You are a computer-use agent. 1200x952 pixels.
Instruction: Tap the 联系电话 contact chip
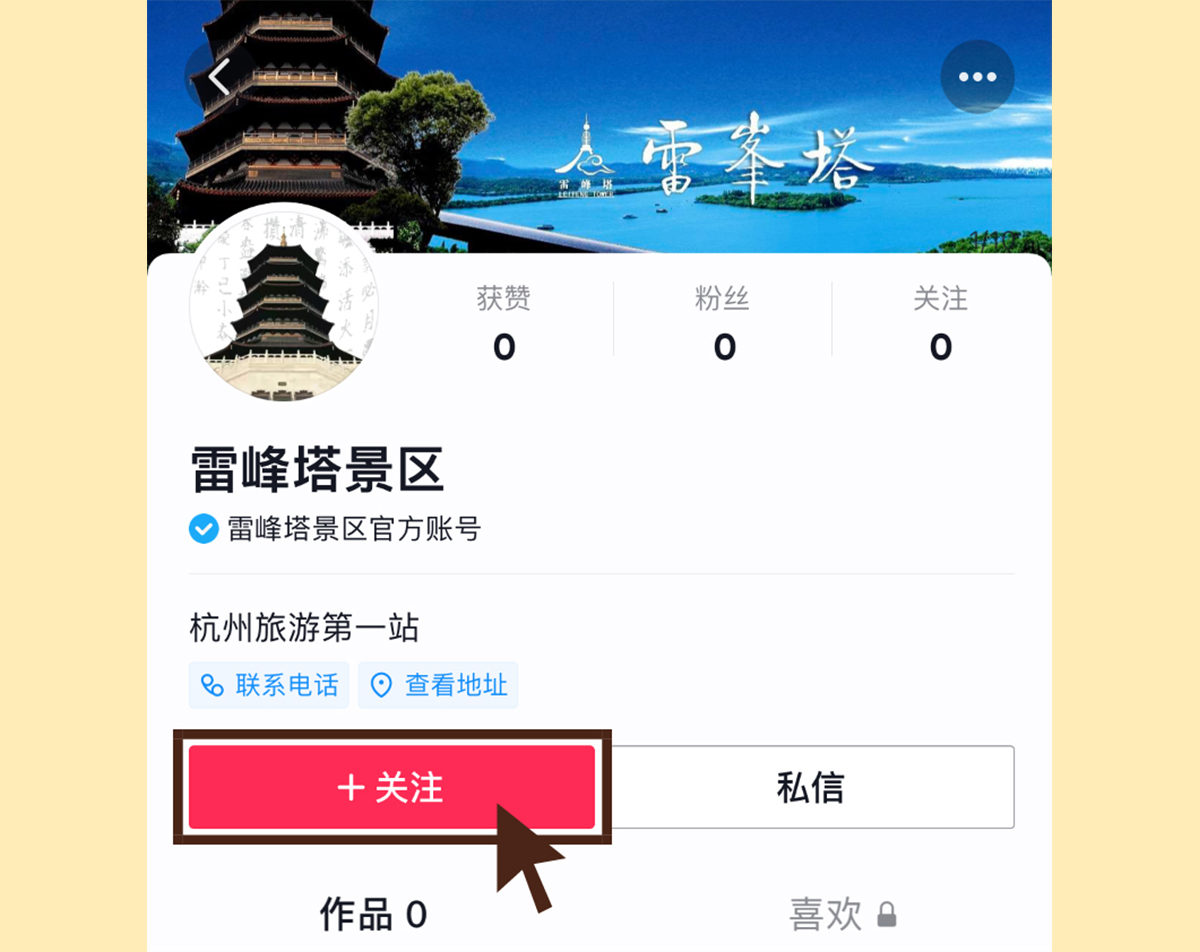(269, 685)
